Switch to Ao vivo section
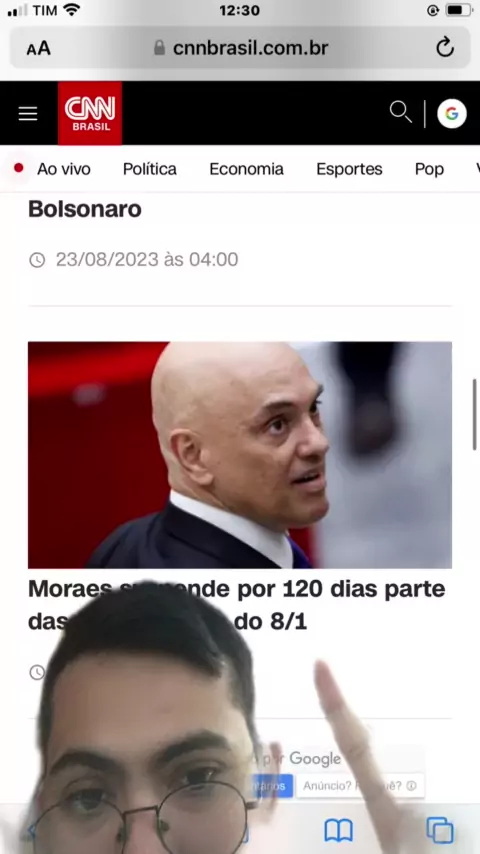This screenshot has width=480, height=854. [52, 169]
